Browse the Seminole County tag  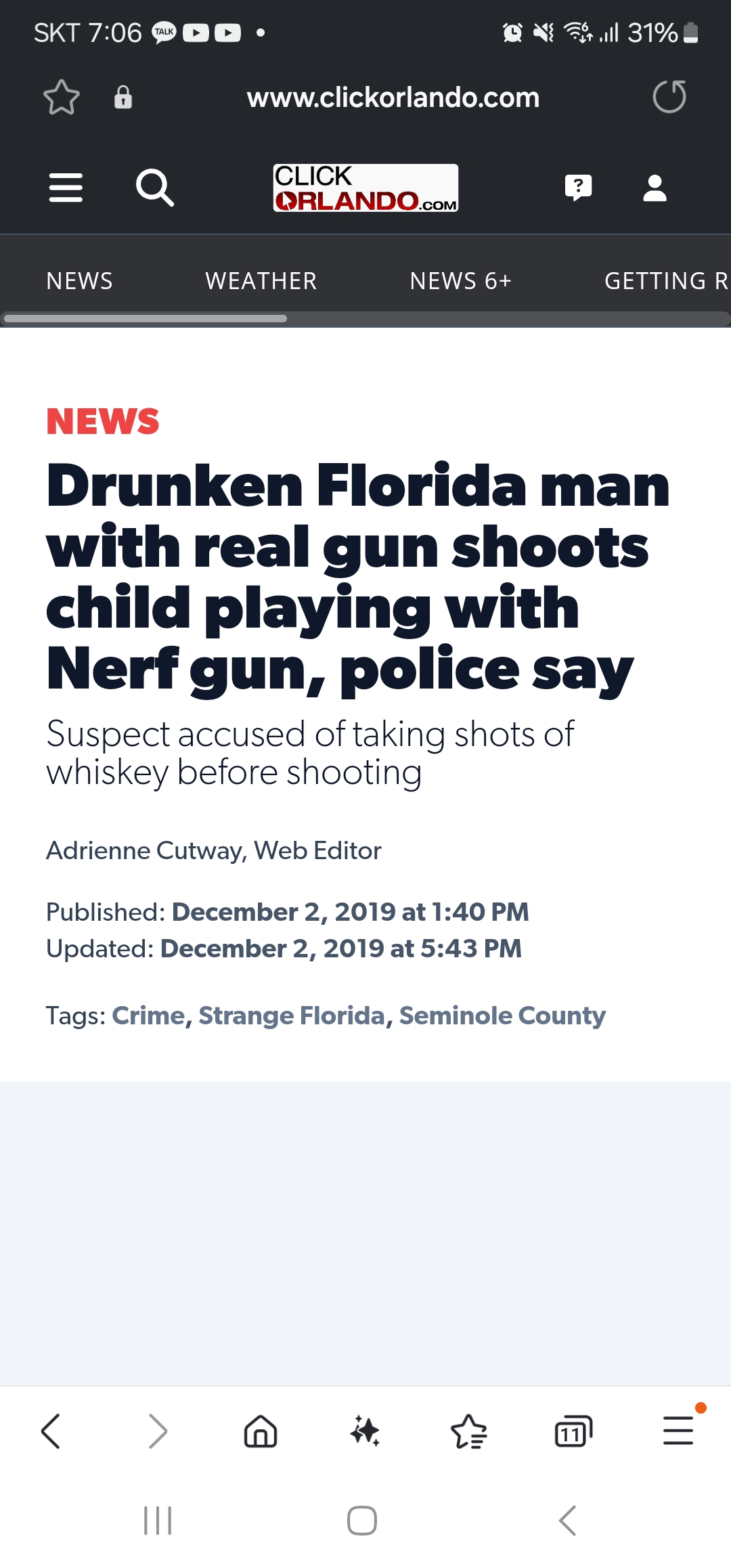pyautogui.click(x=502, y=1016)
